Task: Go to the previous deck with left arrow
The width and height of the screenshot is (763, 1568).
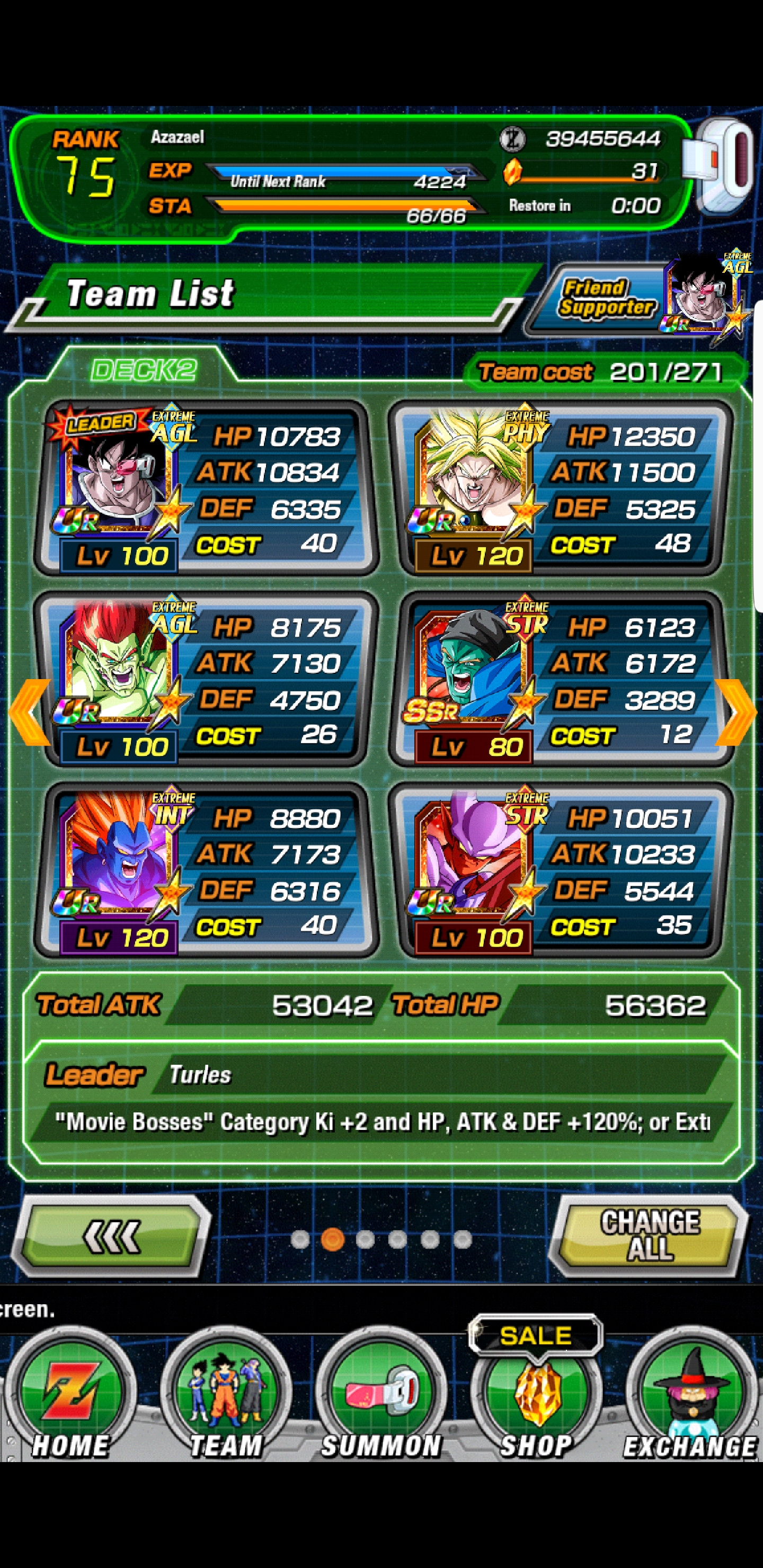Action: pyautogui.click(x=29, y=711)
